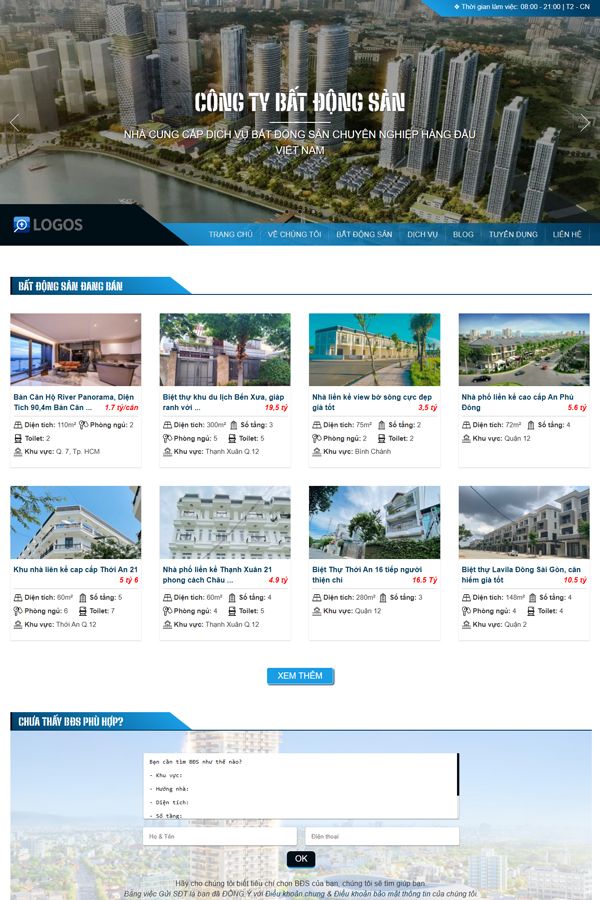Open the Thạnh Xuân 21 townhouse listing
Screen dimensions: 600x900
218,574
